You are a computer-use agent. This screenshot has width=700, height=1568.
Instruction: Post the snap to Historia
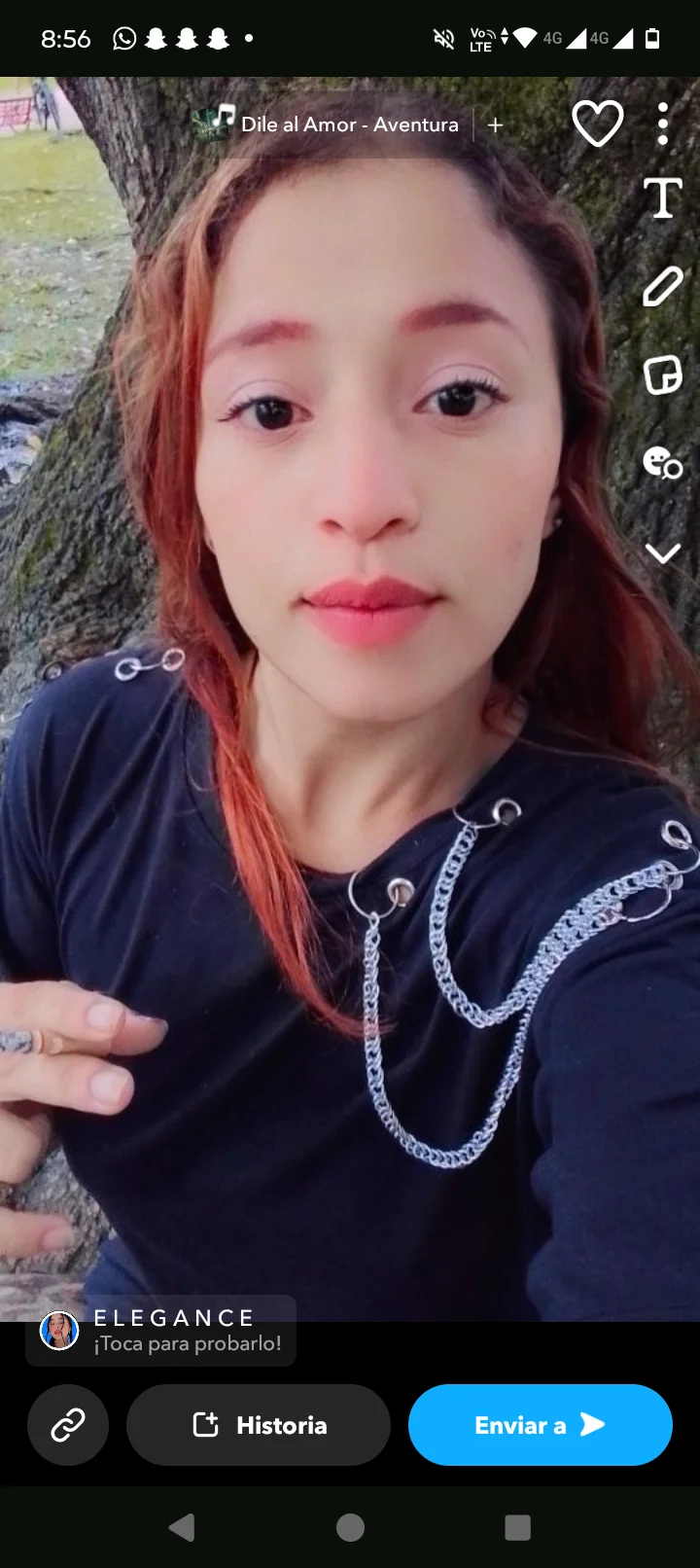point(259,1425)
